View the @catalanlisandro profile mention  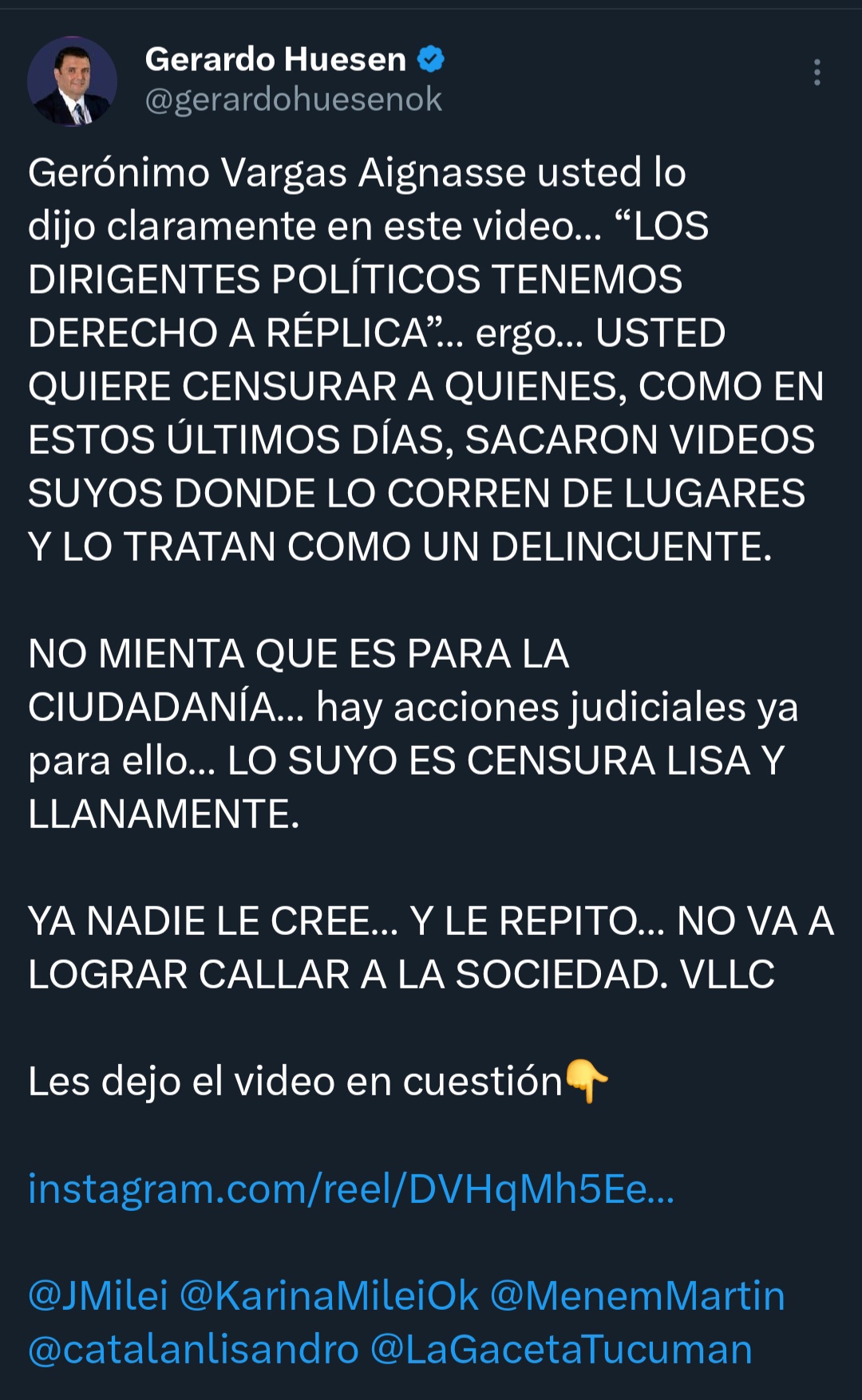pyautogui.click(x=194, y=1349)
